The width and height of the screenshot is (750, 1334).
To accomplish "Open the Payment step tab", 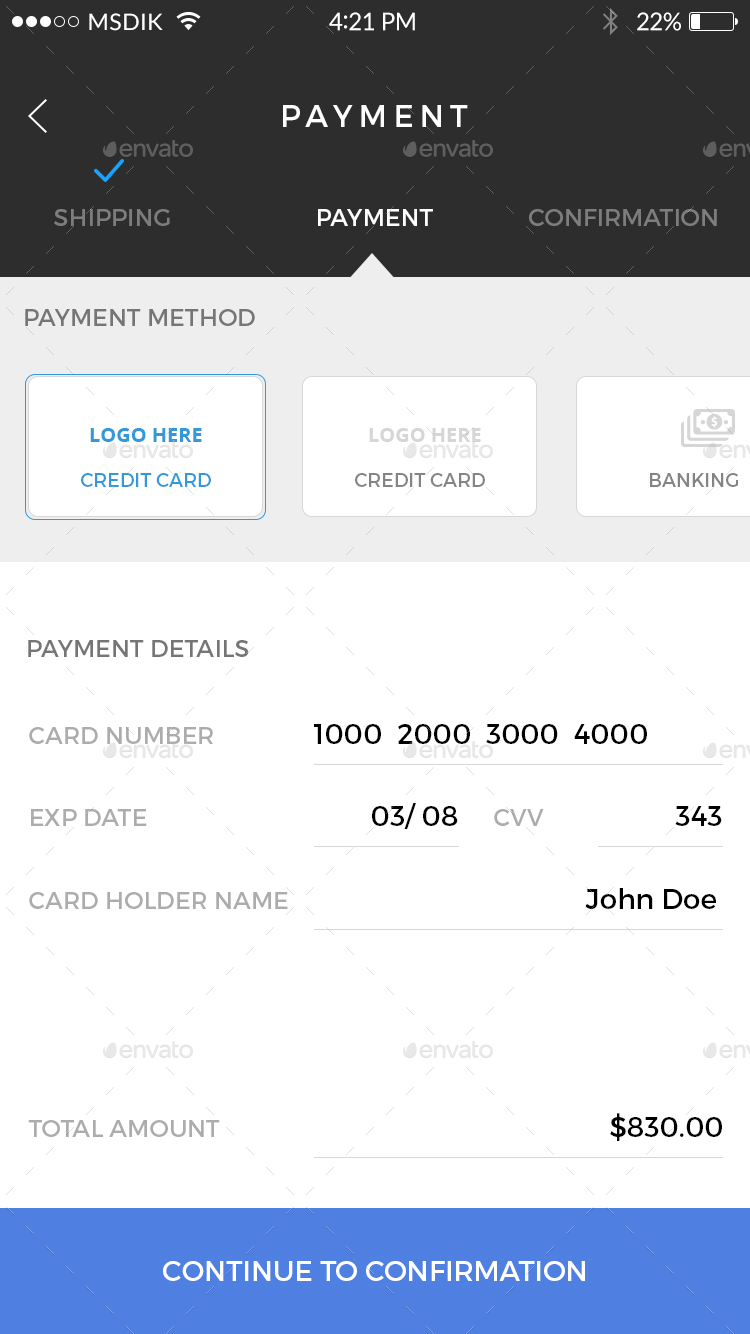I will 374,217.
